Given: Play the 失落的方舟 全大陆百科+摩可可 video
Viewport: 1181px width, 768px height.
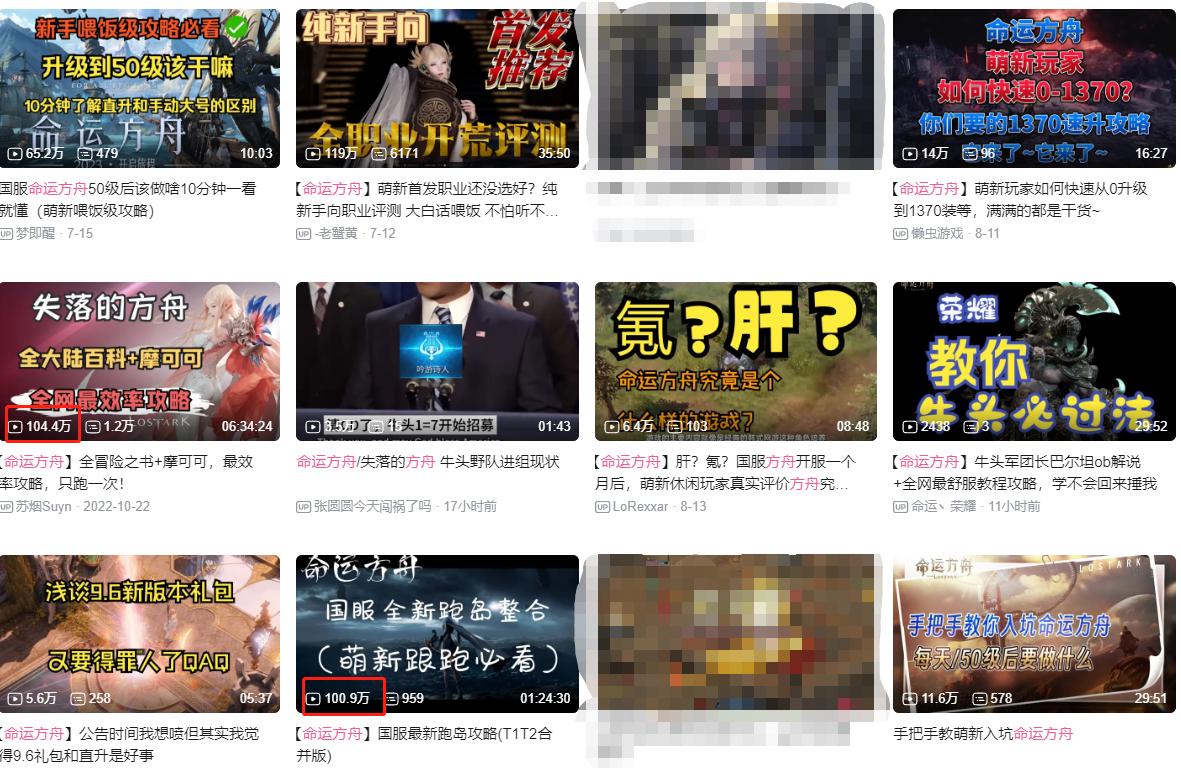Looking at the screenshot, I should coord(140,361).
